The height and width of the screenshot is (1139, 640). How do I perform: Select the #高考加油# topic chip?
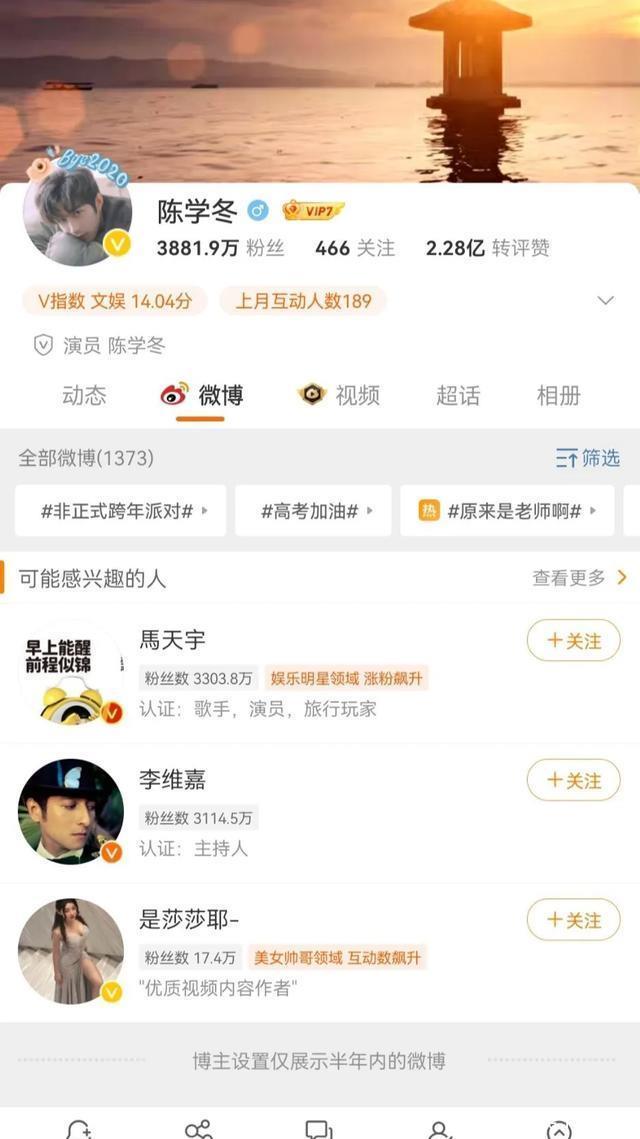[x=313, y=511]
